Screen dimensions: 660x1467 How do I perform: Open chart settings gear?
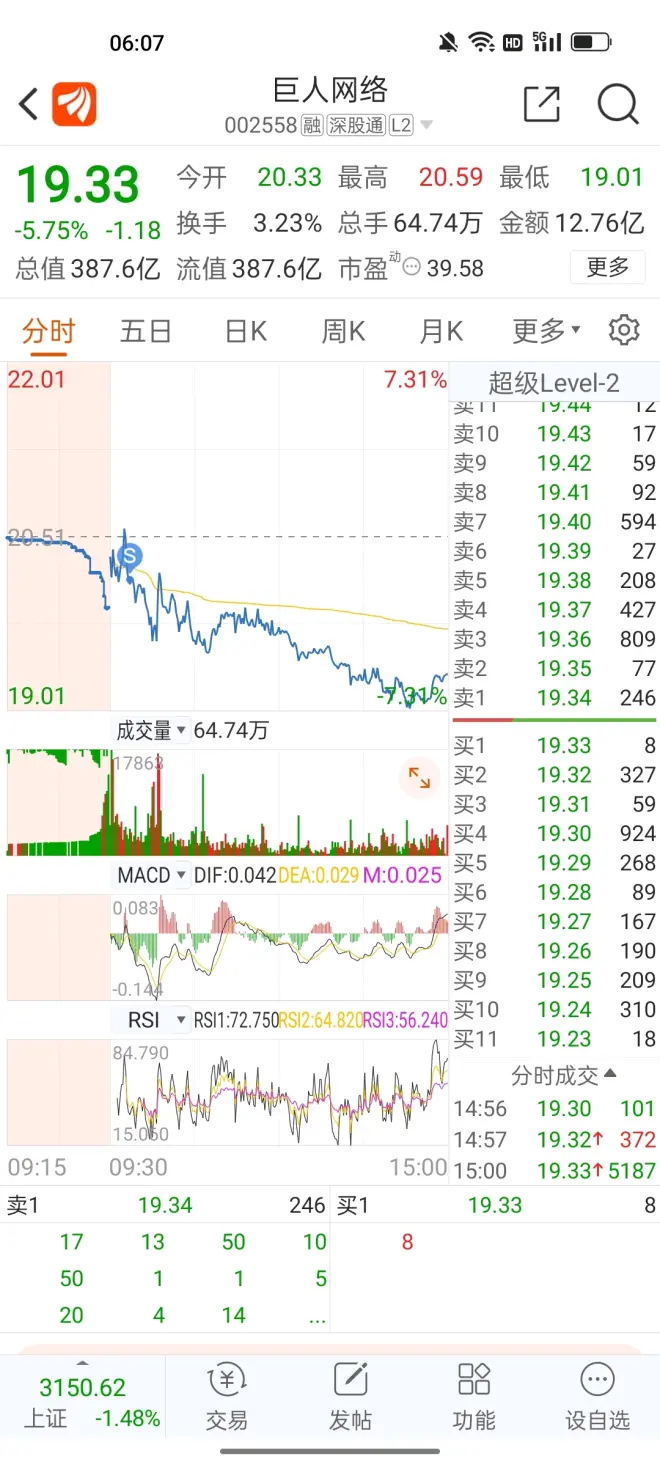624,330
